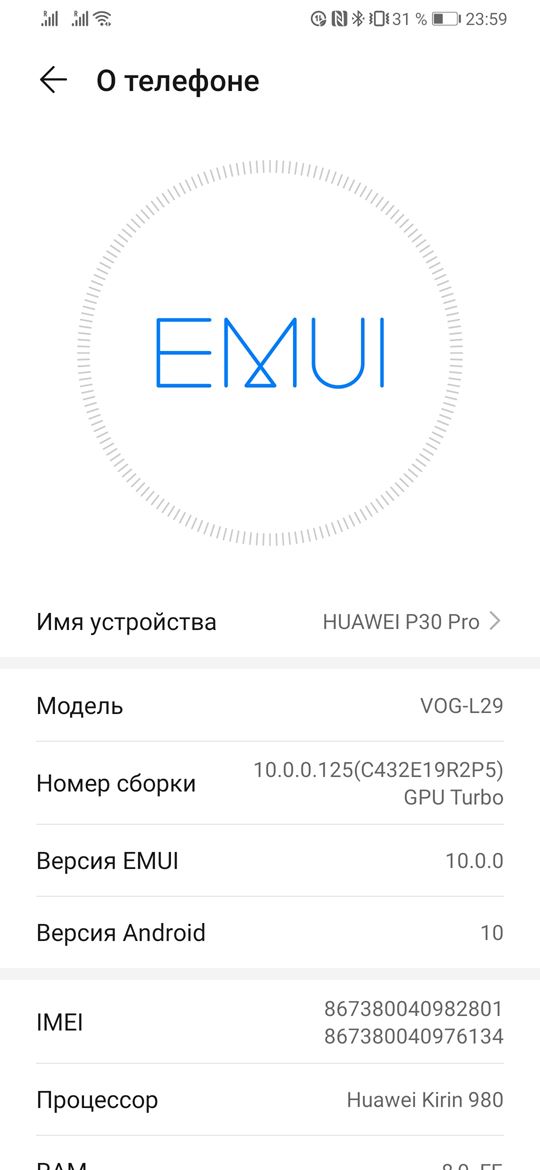The width and height of the screenshot is (540, 1170).
Task: Tap the Версия EMUI row
Action: coord(270,861)
